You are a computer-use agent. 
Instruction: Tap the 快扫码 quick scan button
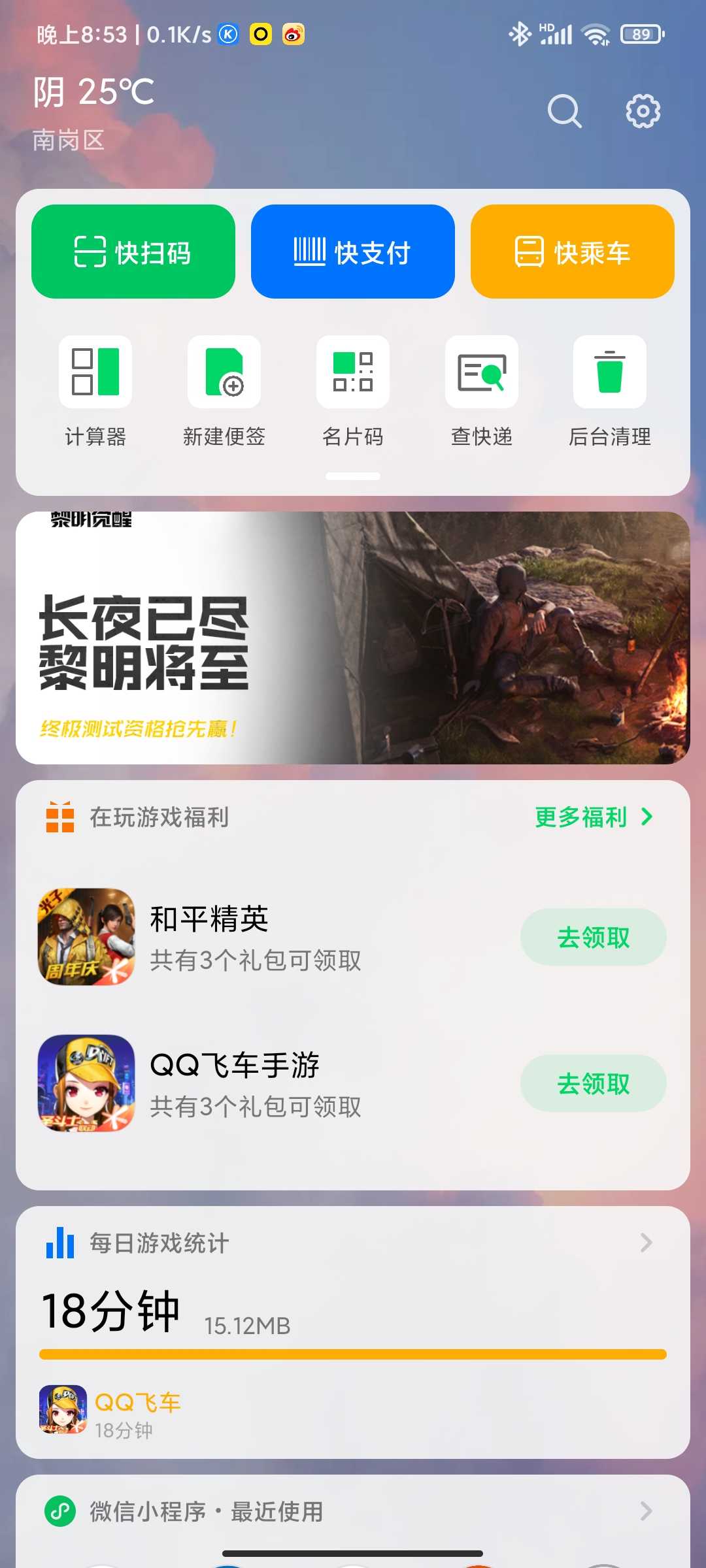tap(133, 252)
